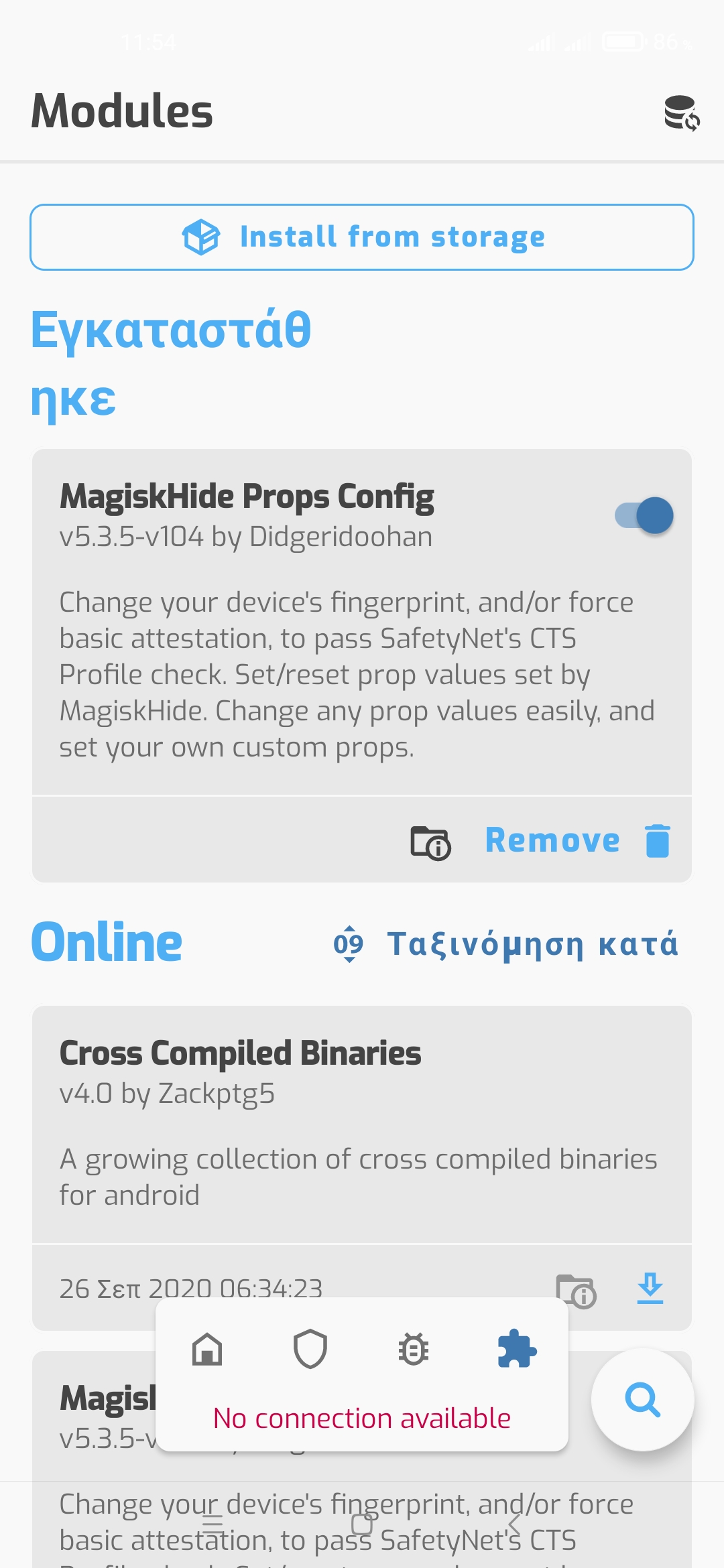Open the Ταξινόμηση κατά sort options
724x1568 pixels.
pyautogui.click(x=507, y=944)
